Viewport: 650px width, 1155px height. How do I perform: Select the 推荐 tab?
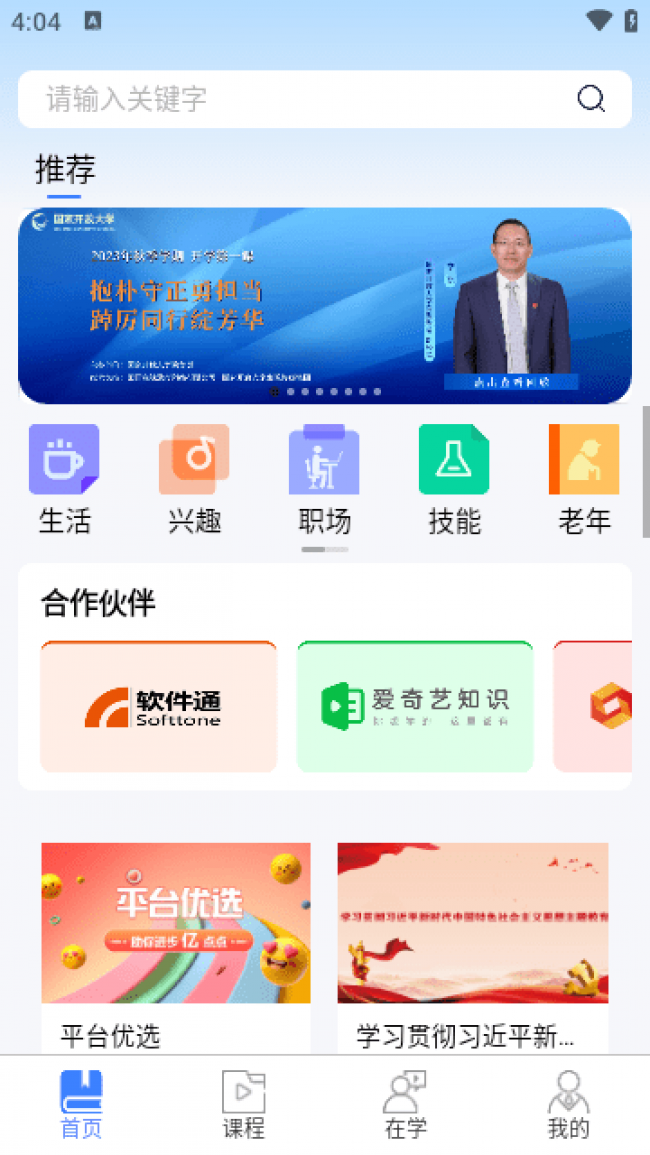tap(65, 169)
